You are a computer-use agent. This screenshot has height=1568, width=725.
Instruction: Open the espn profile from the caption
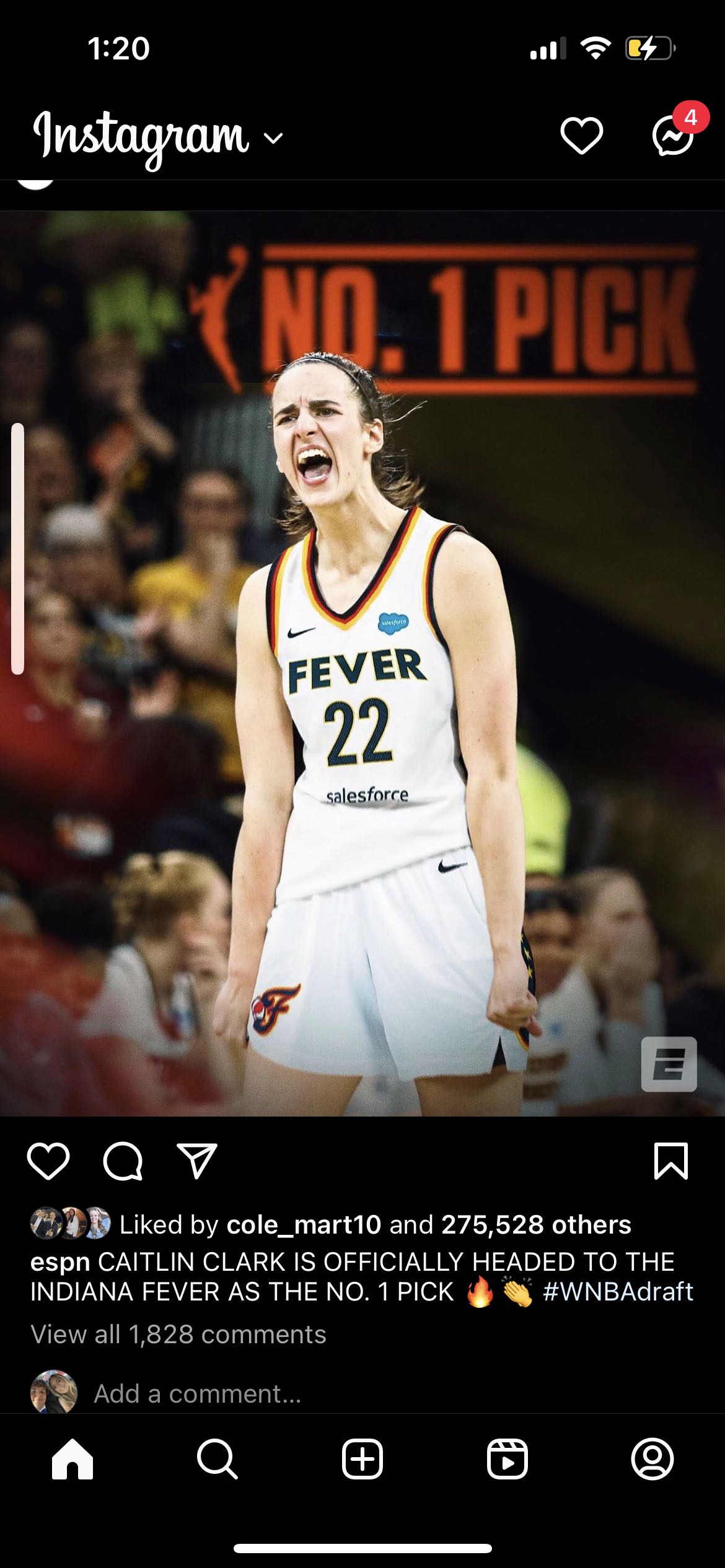click(60, 1262)
